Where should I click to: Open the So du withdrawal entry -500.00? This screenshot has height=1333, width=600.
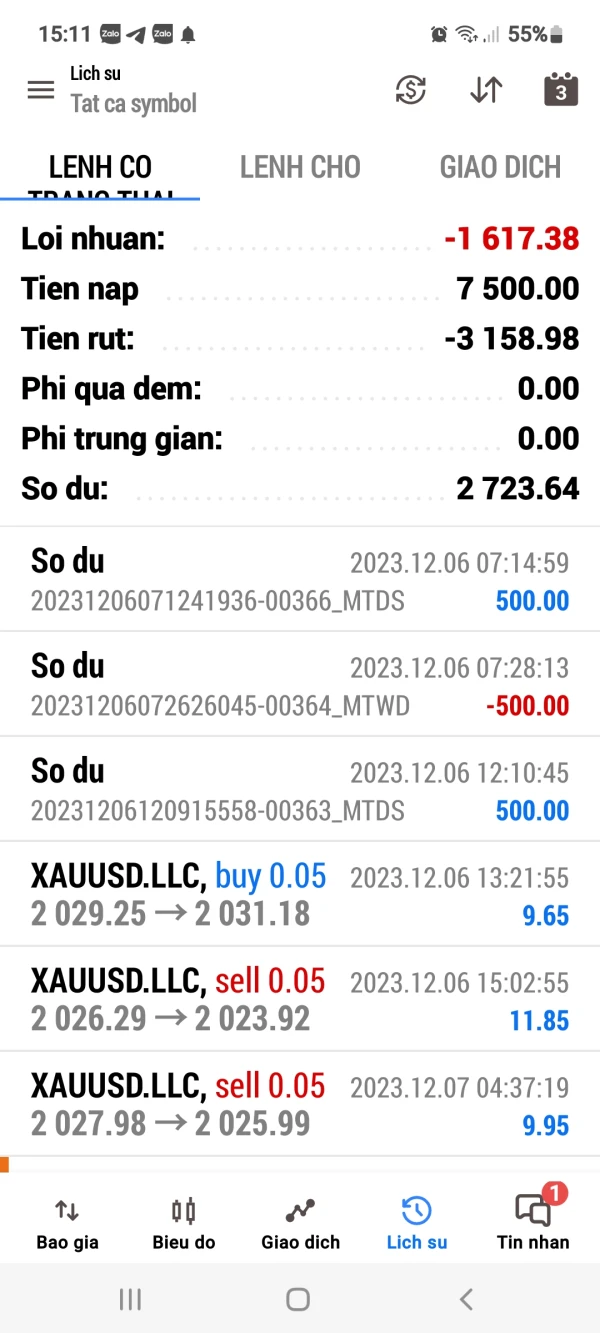click(x=300, y=685)
